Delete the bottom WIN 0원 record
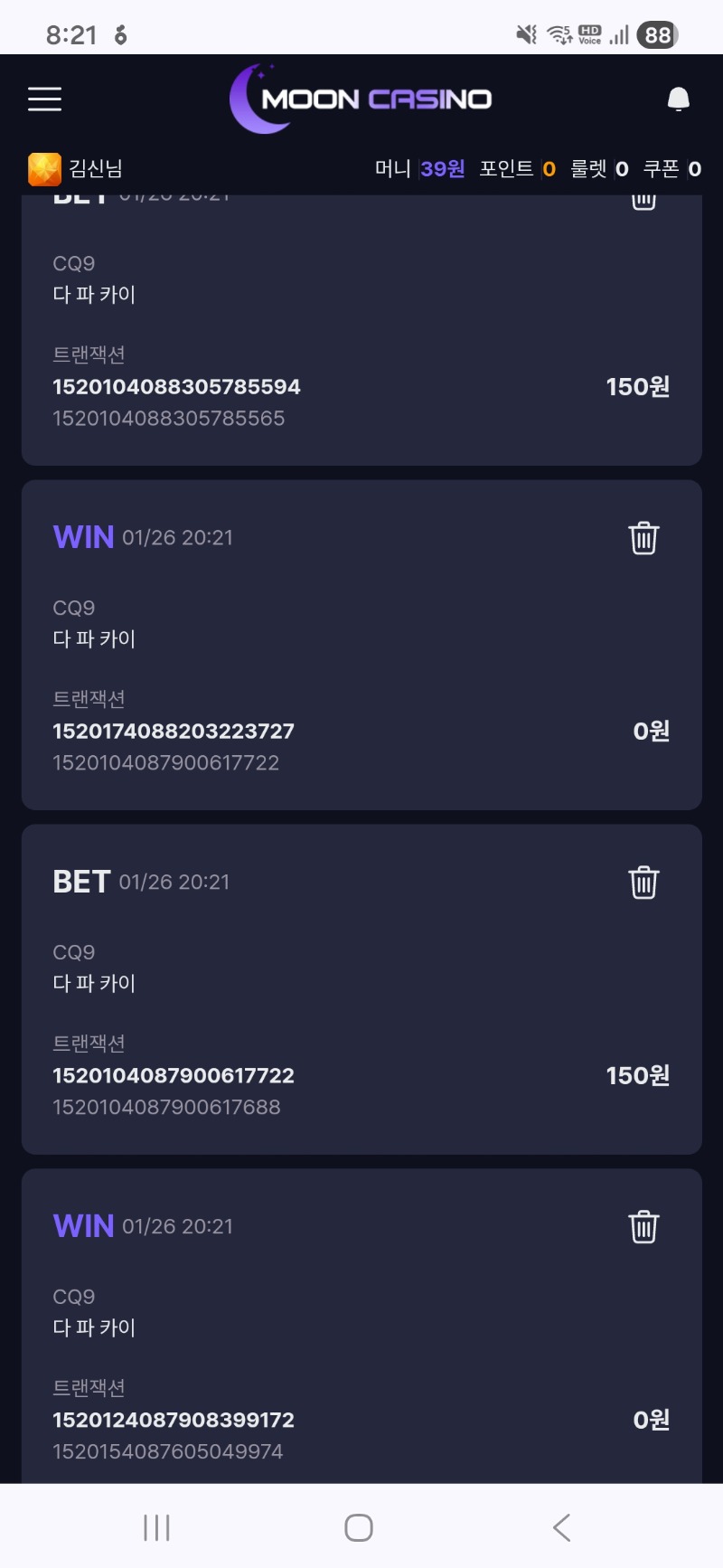Viewport: 723px width, 1568px height. coord(643,1228)
